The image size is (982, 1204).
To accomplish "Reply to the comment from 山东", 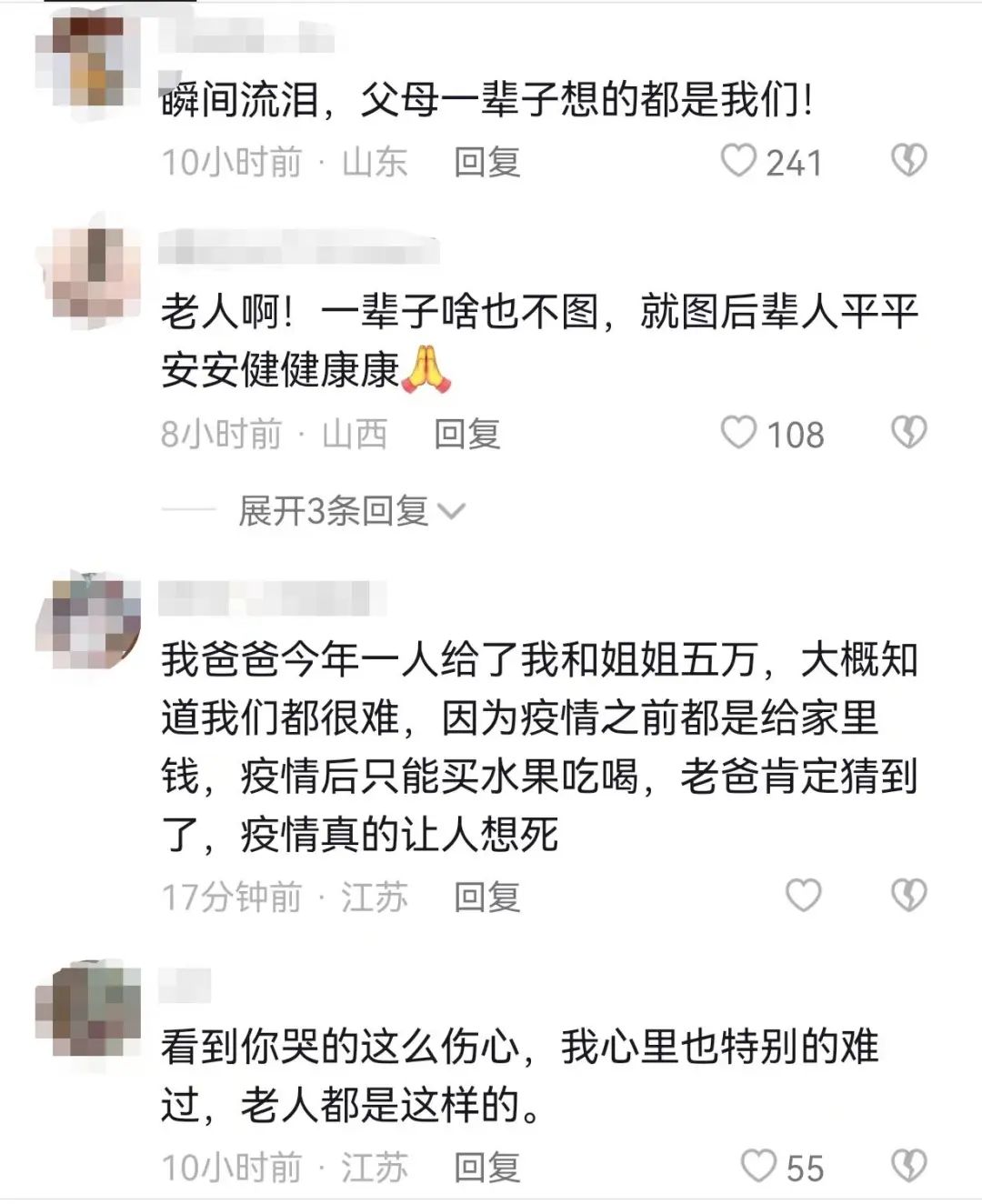I will point(486,162).
